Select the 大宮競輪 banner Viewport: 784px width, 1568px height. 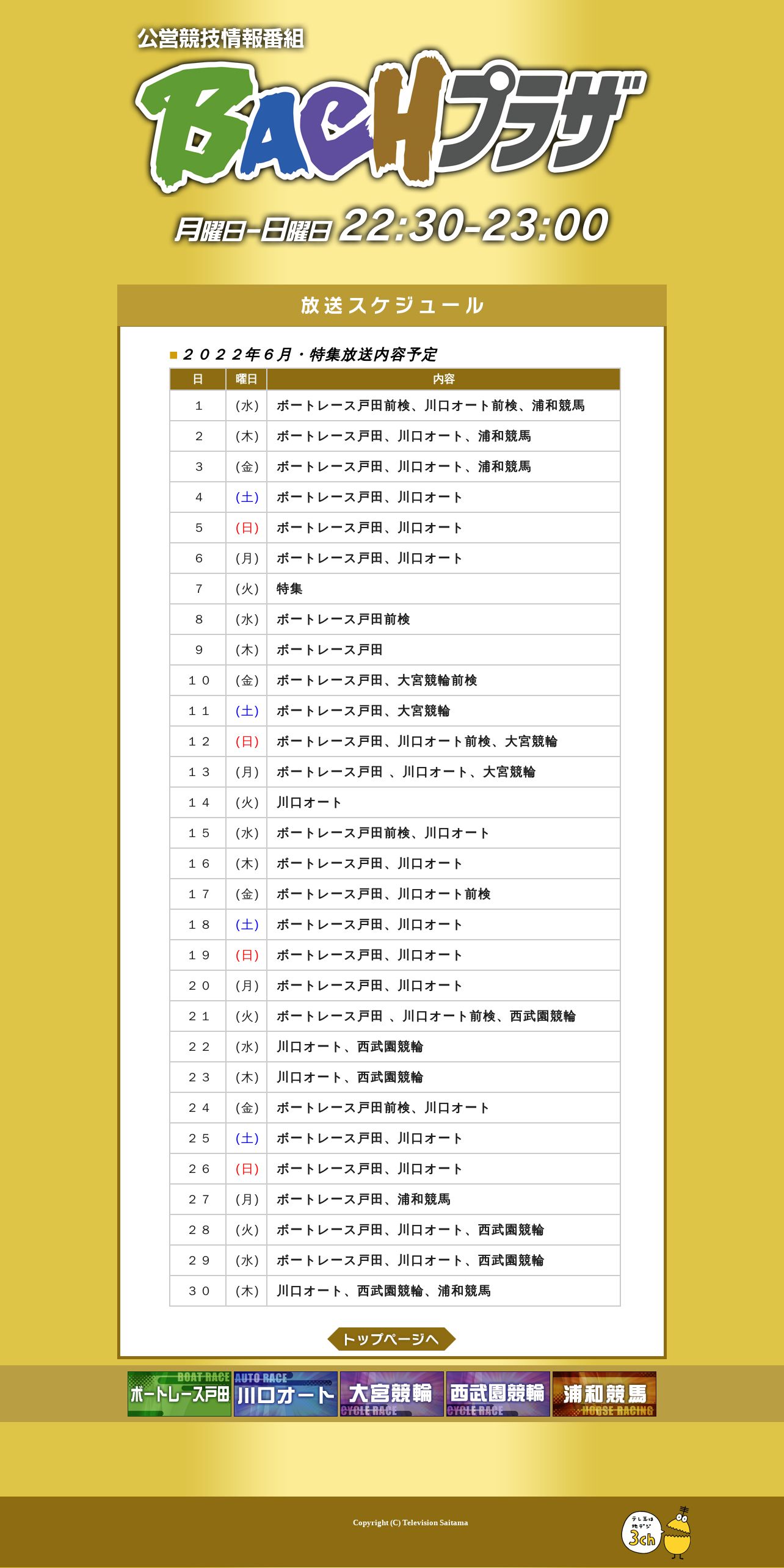point(392,1394)
